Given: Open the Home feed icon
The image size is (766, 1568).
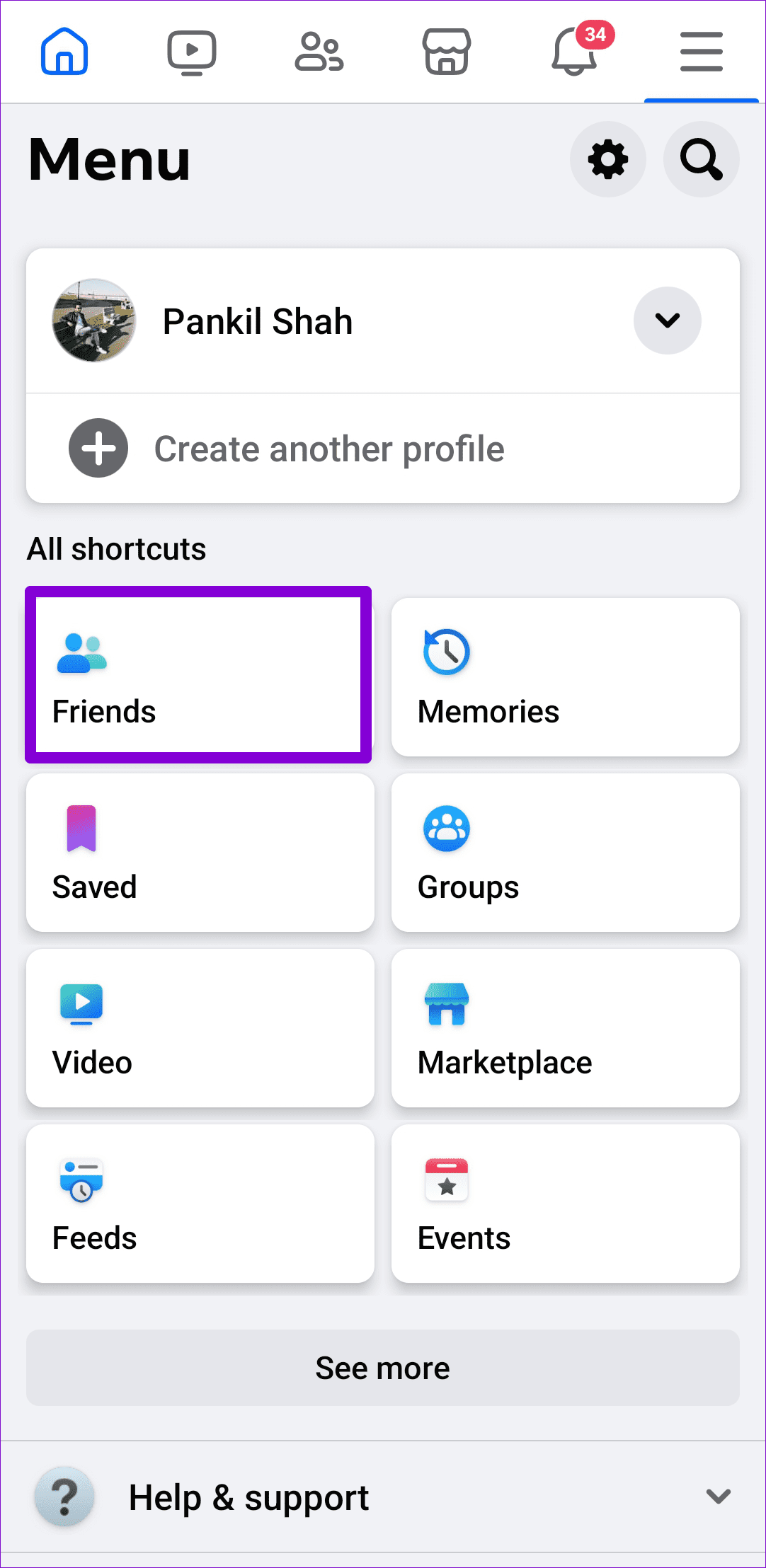Looking at the screenshot, I should pos(64,50).
